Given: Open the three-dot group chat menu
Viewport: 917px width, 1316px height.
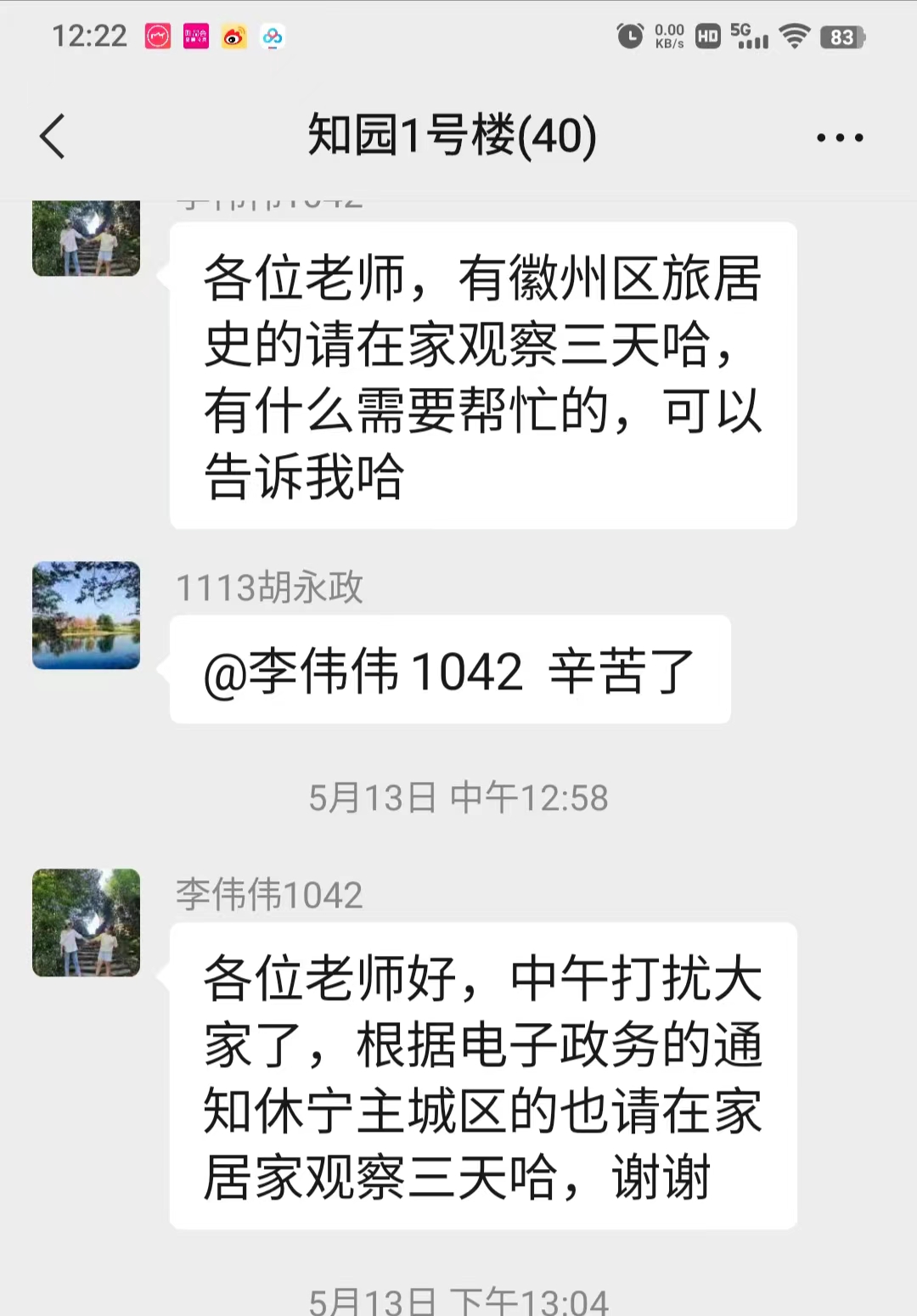Looking at the screenshot, I should [x=839, y=138].
